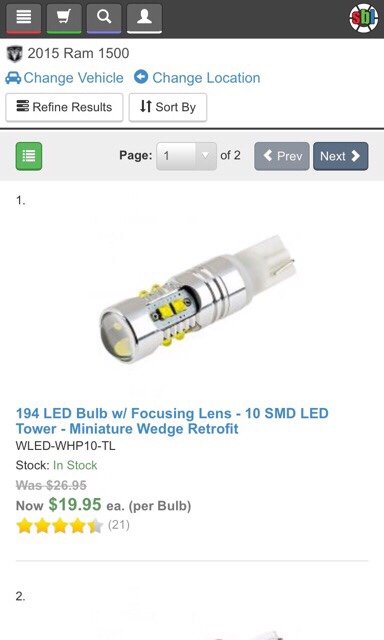
Task: Open the hamburger menu
Action: click(23, 18)
